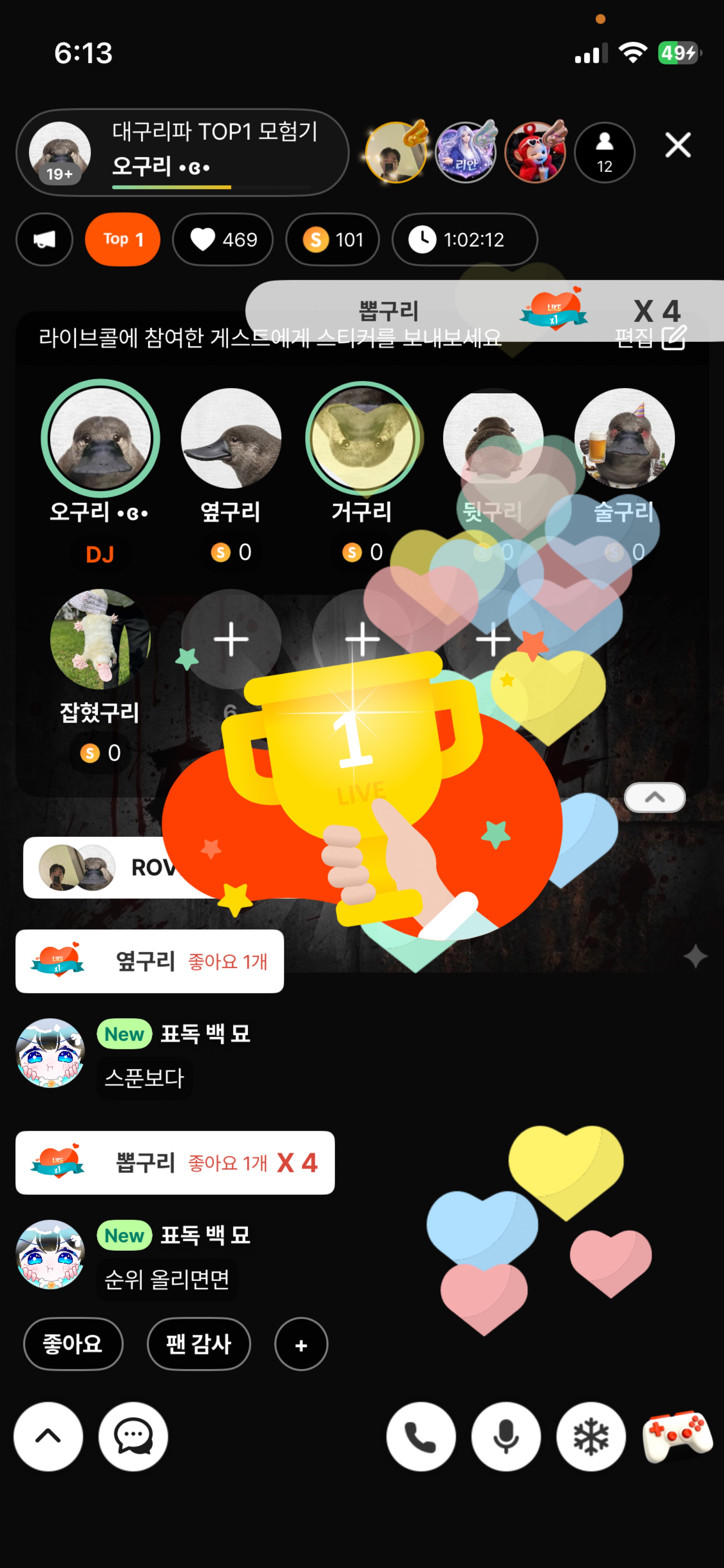This screenshot has width=724, height=1568.
Task: Send the 좋아요 quick message
Action: tap(73, 1344)
